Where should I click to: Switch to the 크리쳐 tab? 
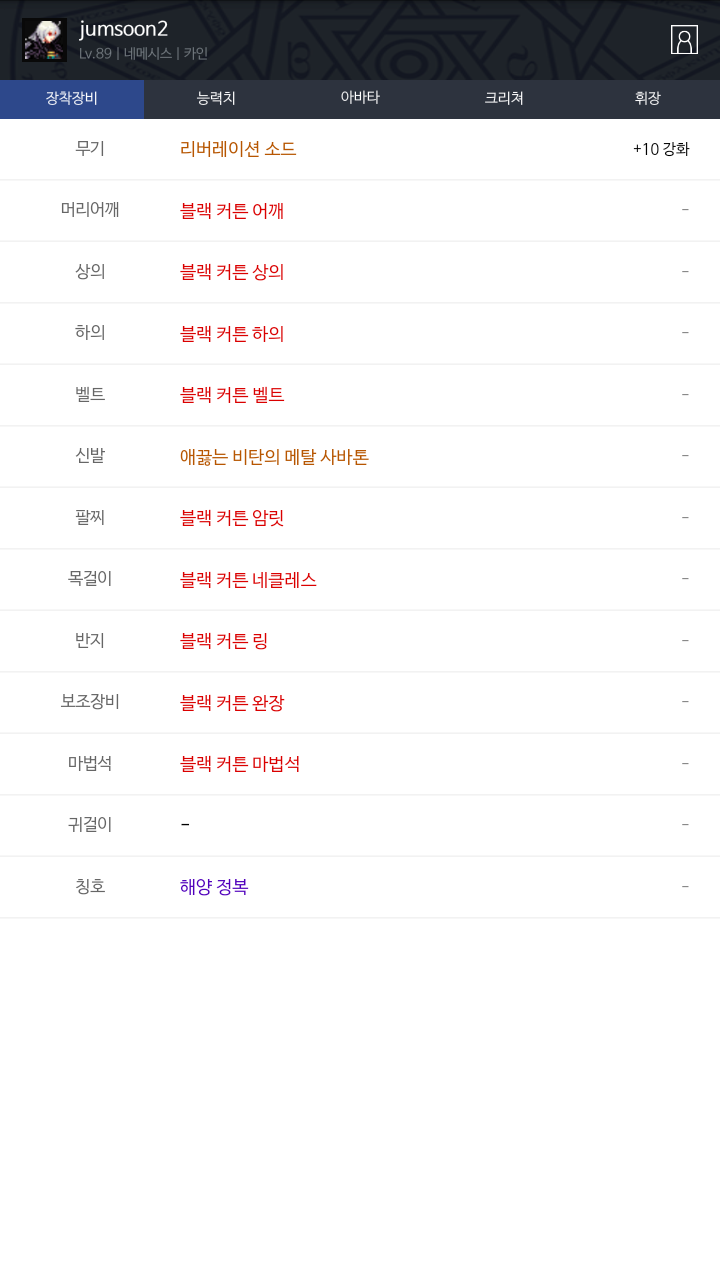tap(504, 99)
